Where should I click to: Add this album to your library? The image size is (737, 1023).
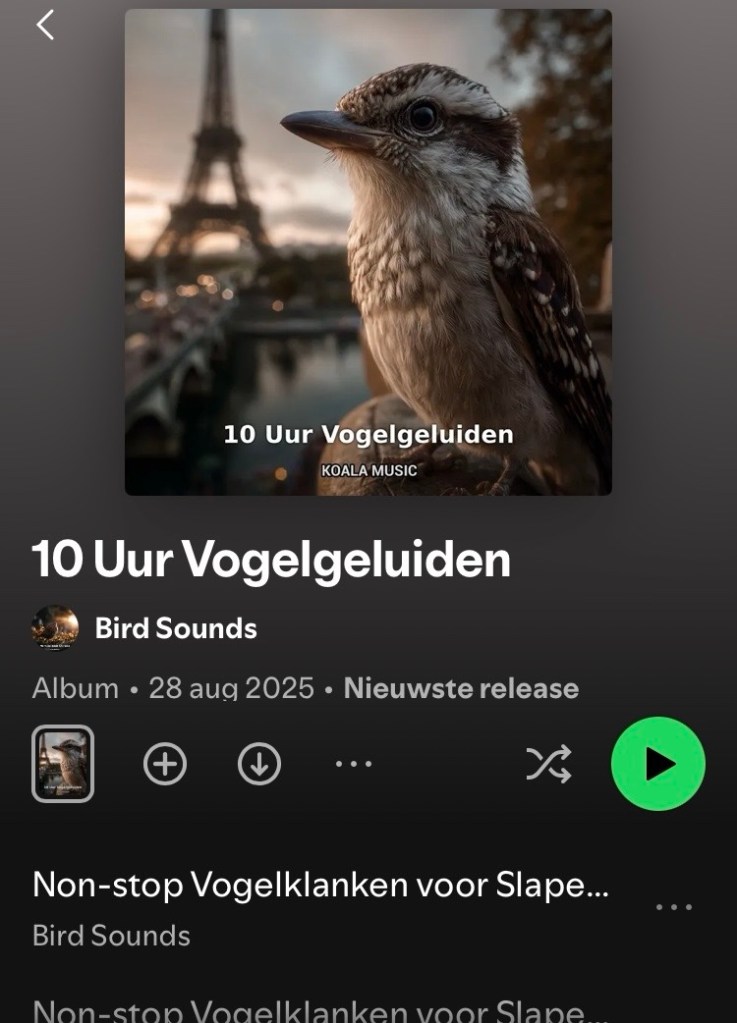click(x=165, y=764)
